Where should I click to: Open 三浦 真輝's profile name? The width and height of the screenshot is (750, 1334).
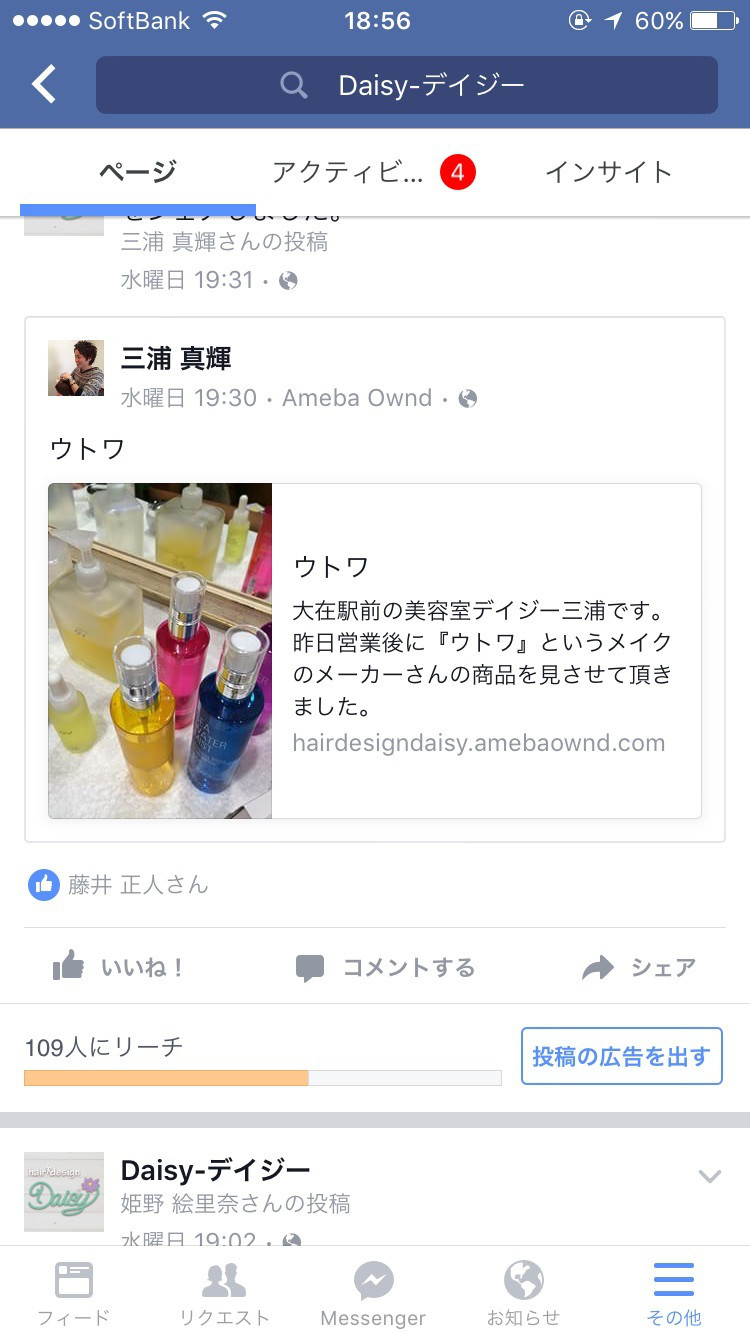click(176, 358)
